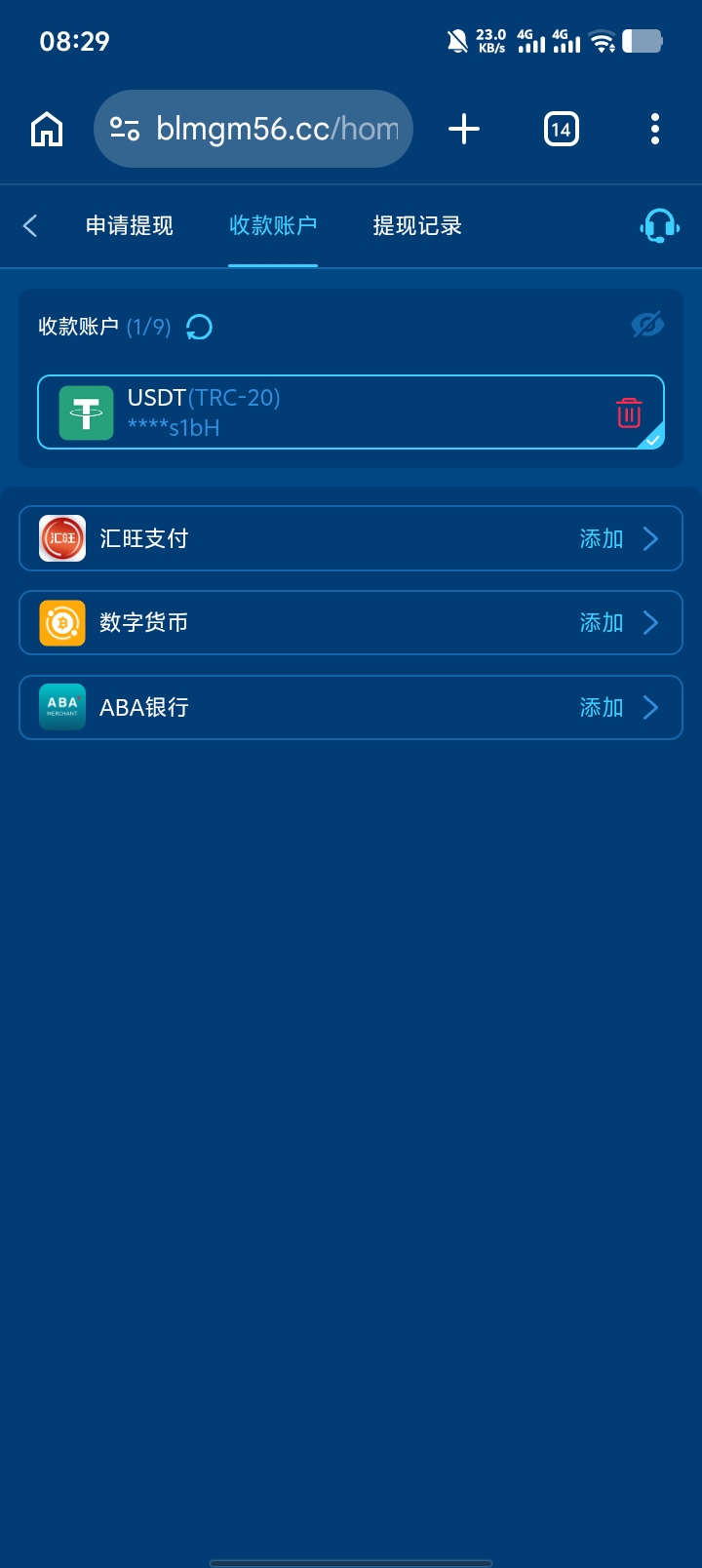Open a new browser tab
The height and width of the screenshot is (1568, 702).
pos(464,129)
